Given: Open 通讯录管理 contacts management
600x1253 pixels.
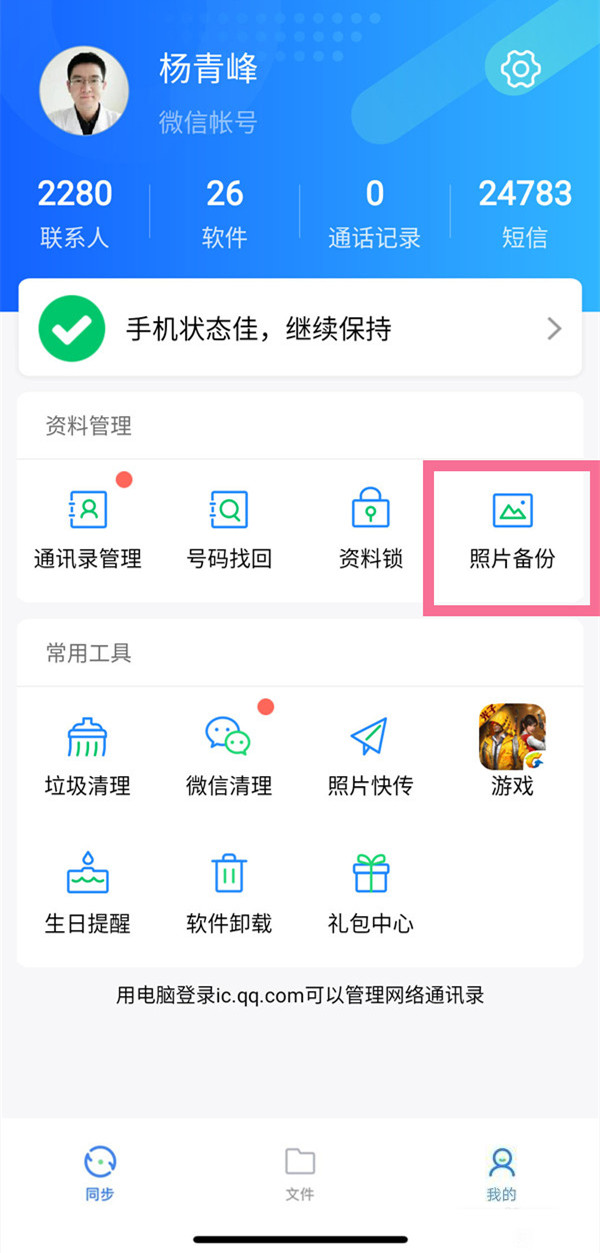Looking at the screenshot, I should 88,530.
